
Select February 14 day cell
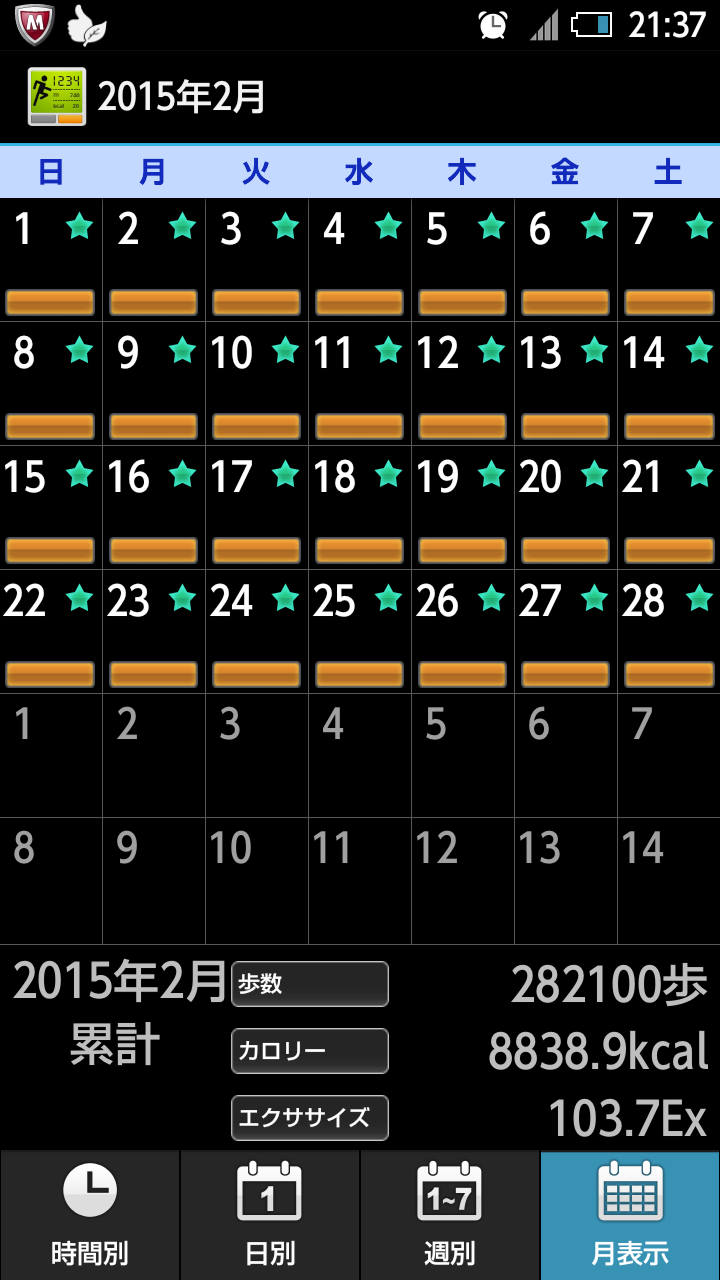click(669, 384)
